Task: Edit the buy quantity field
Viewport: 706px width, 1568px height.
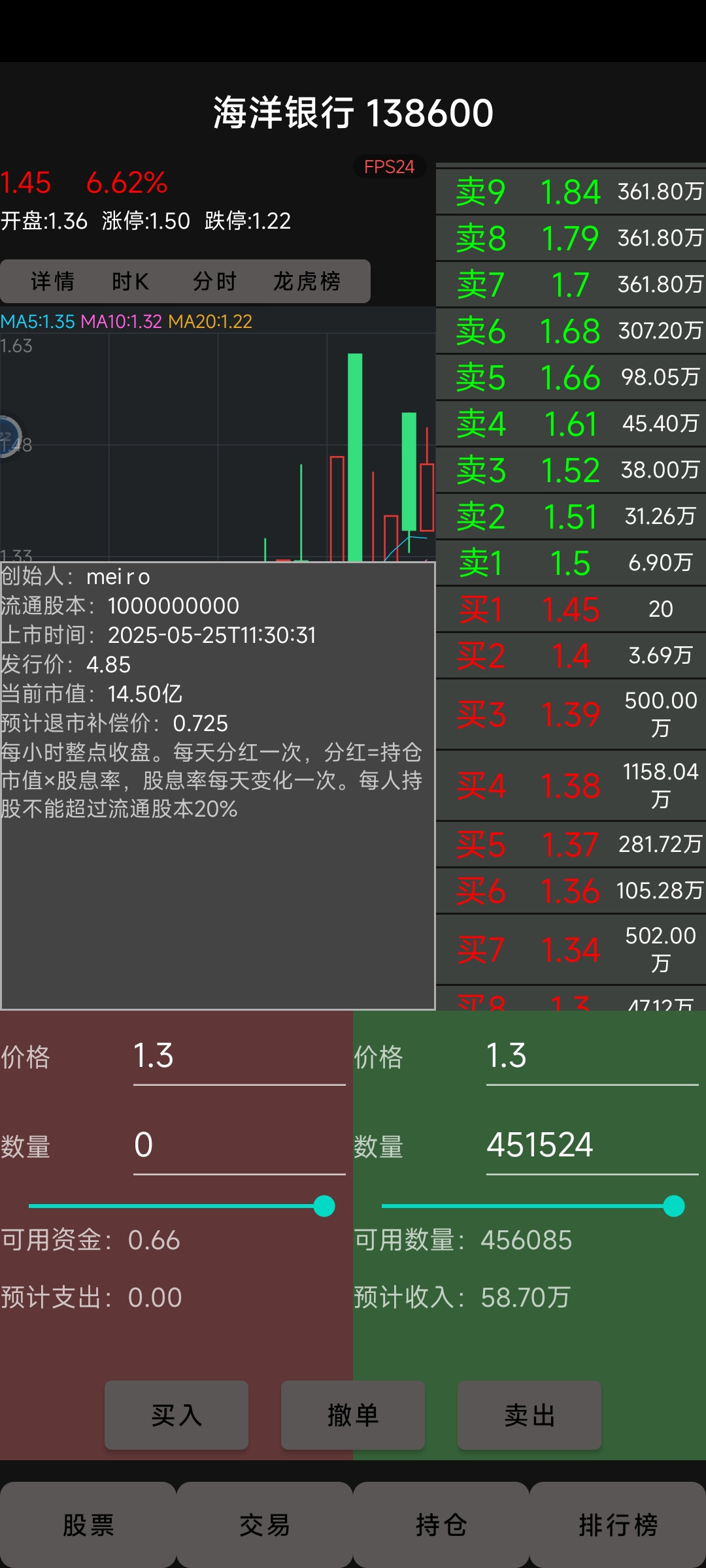Action: (x=239, y=1146)
